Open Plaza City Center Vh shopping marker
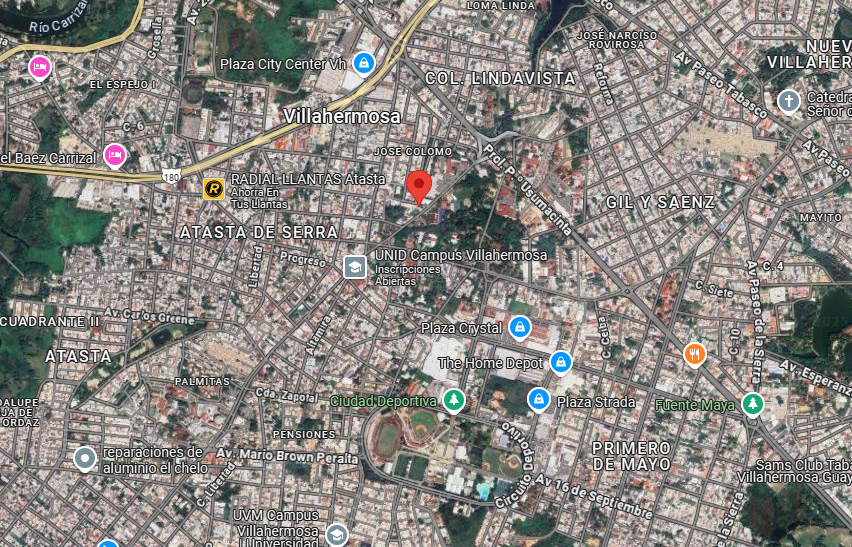 click(x=364, y=64)
